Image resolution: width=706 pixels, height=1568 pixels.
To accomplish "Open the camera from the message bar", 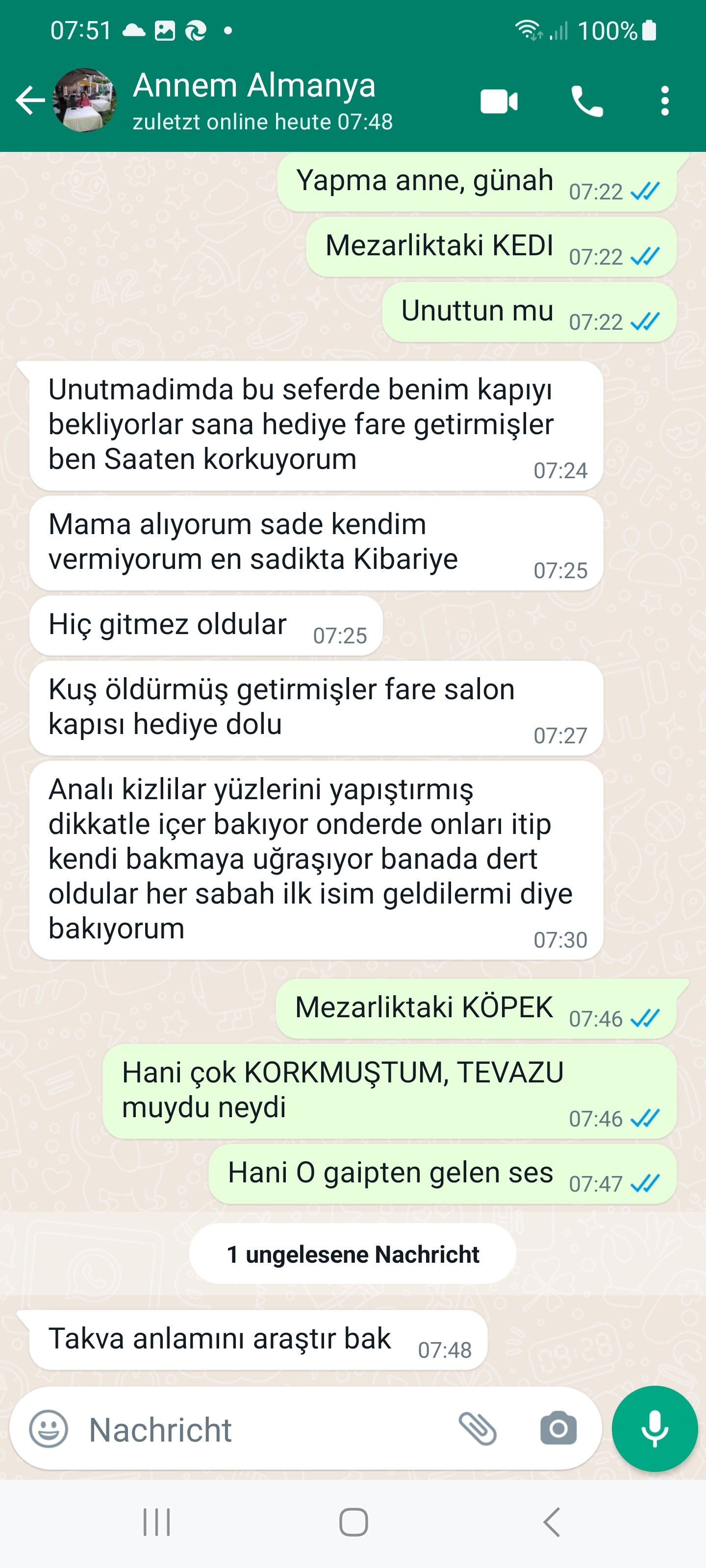I will point(558,1429).
